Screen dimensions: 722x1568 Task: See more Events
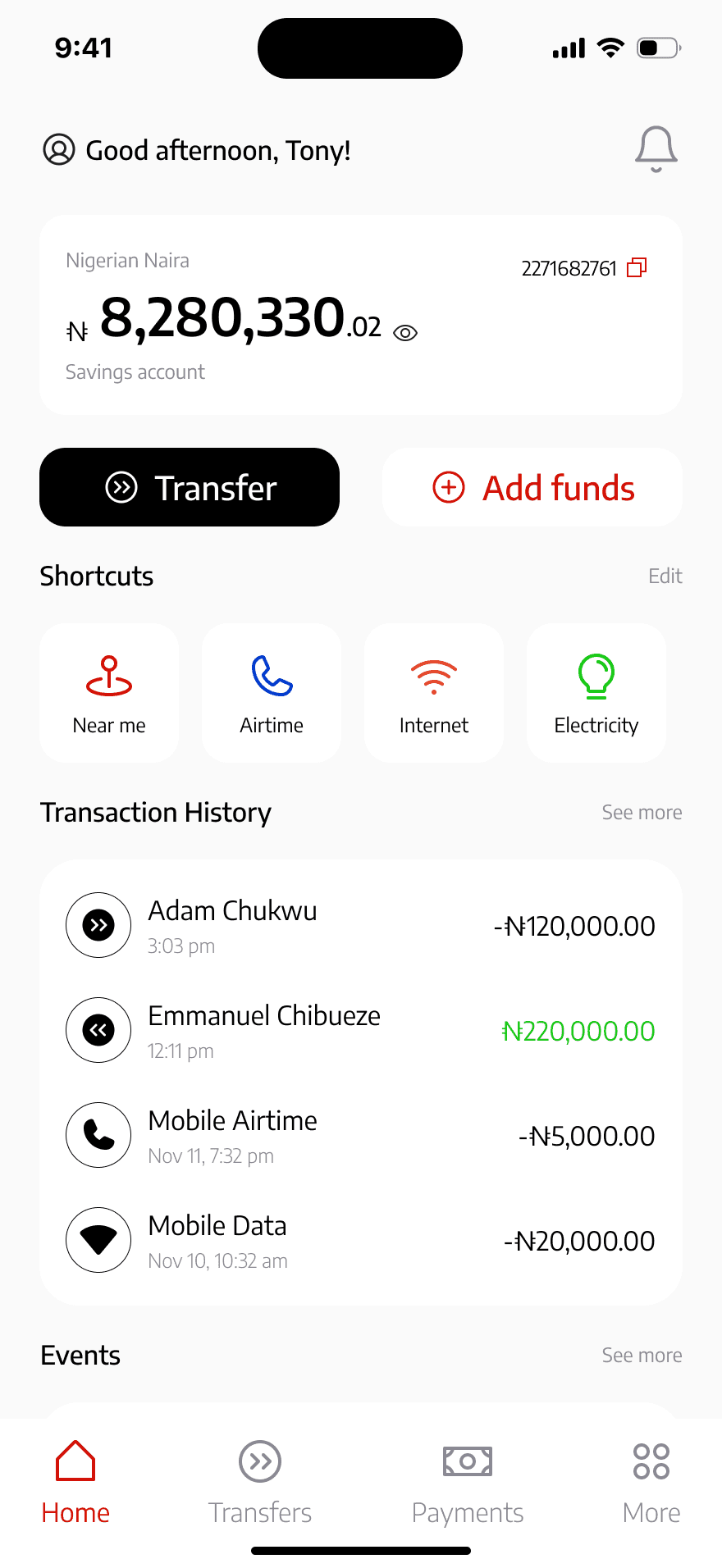pyautogui.click(x=642, y=1356)
